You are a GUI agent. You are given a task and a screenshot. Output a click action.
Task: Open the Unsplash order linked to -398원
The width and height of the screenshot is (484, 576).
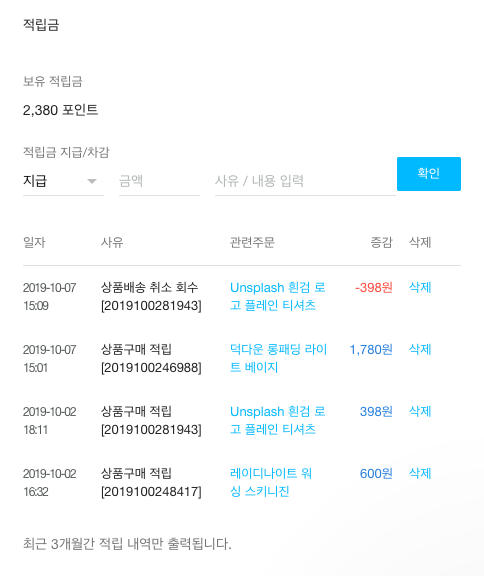click(x=278, y=296)
